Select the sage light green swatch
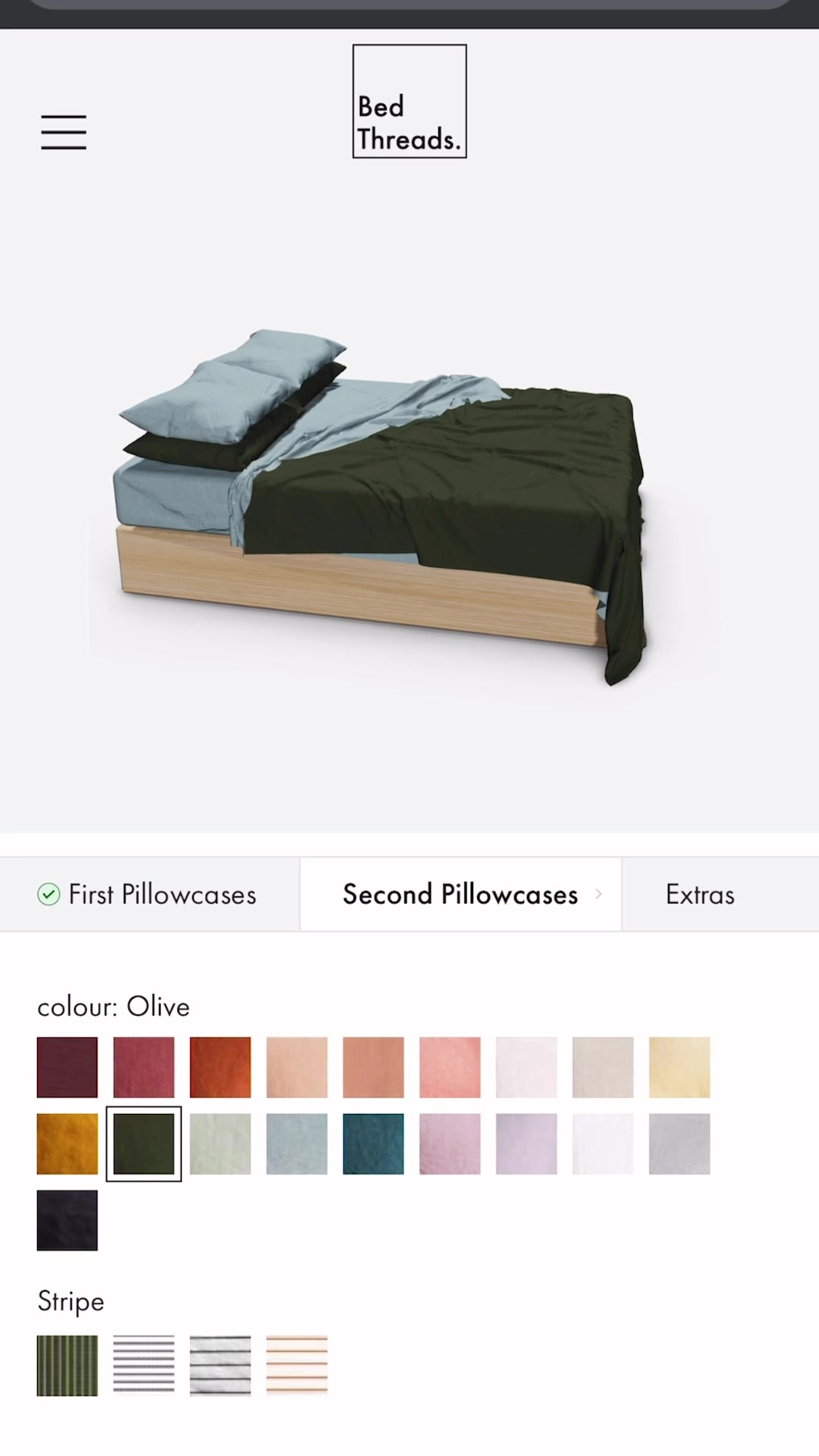Screen dimensions: 819x1456 coord(220,1144)
